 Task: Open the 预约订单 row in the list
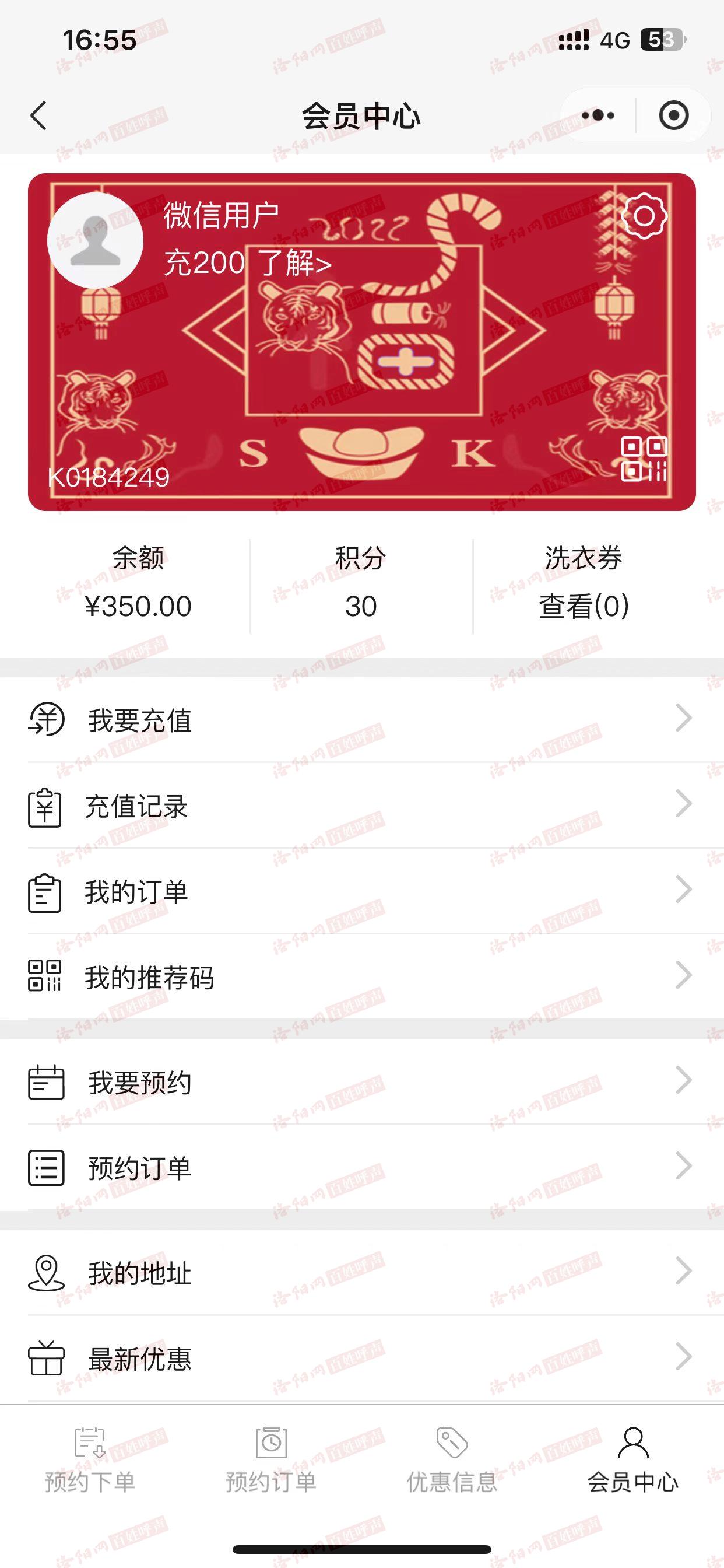[x=361, y=1167]
